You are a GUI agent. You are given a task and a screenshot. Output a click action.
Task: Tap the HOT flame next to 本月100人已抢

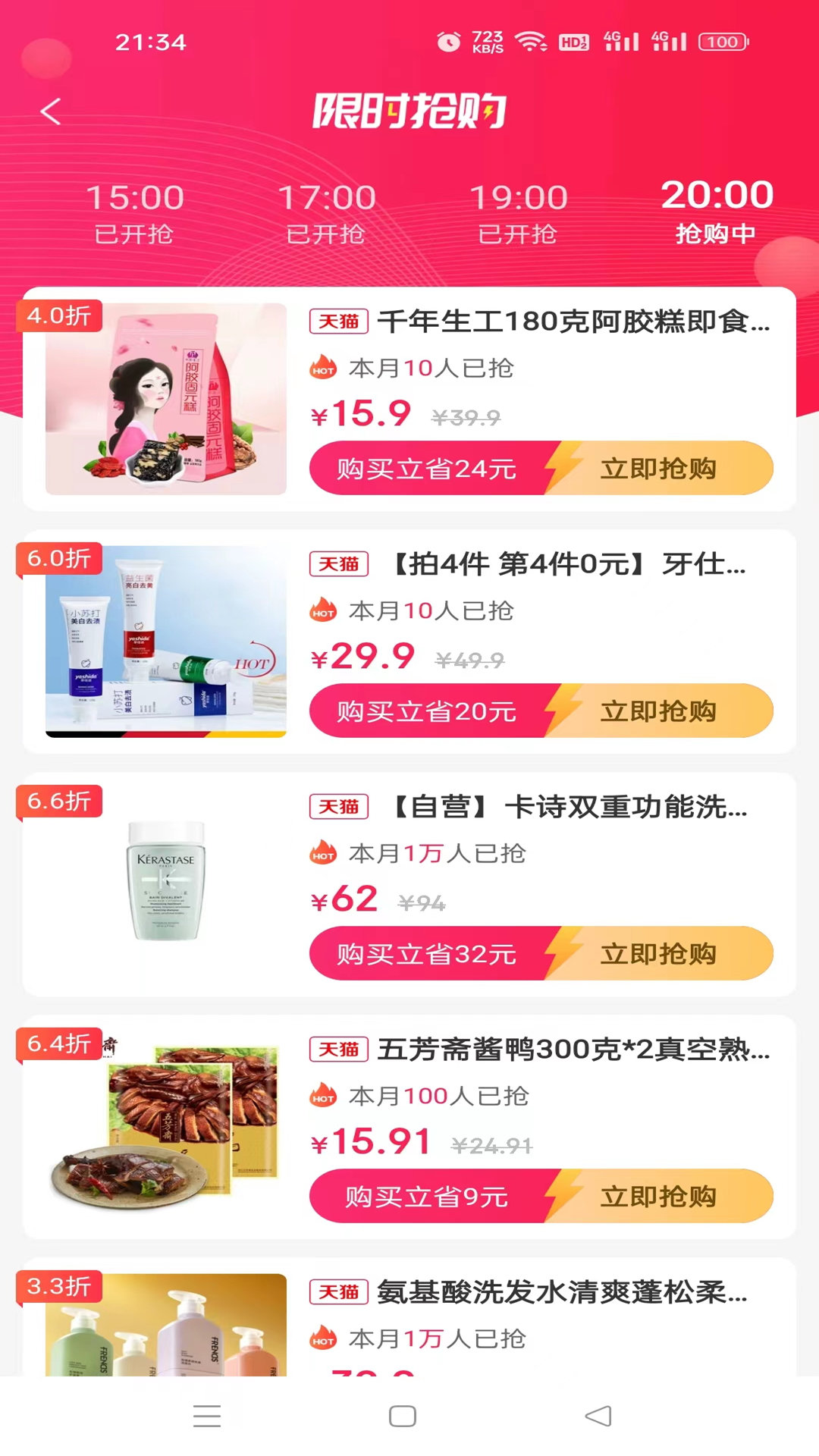pyautogui.click(x=322, y=1097)
